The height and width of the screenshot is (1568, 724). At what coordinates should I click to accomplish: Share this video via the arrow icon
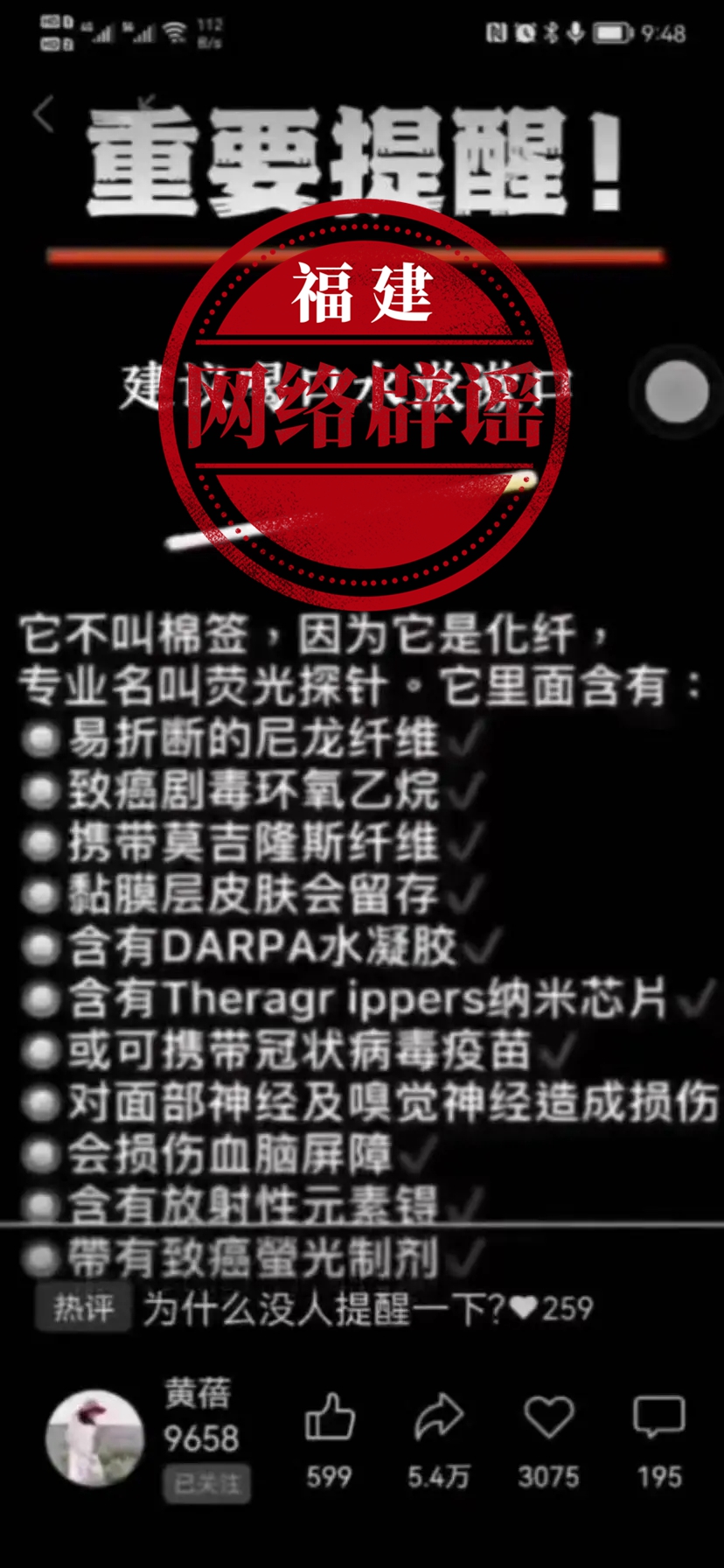click(438, 1416)
